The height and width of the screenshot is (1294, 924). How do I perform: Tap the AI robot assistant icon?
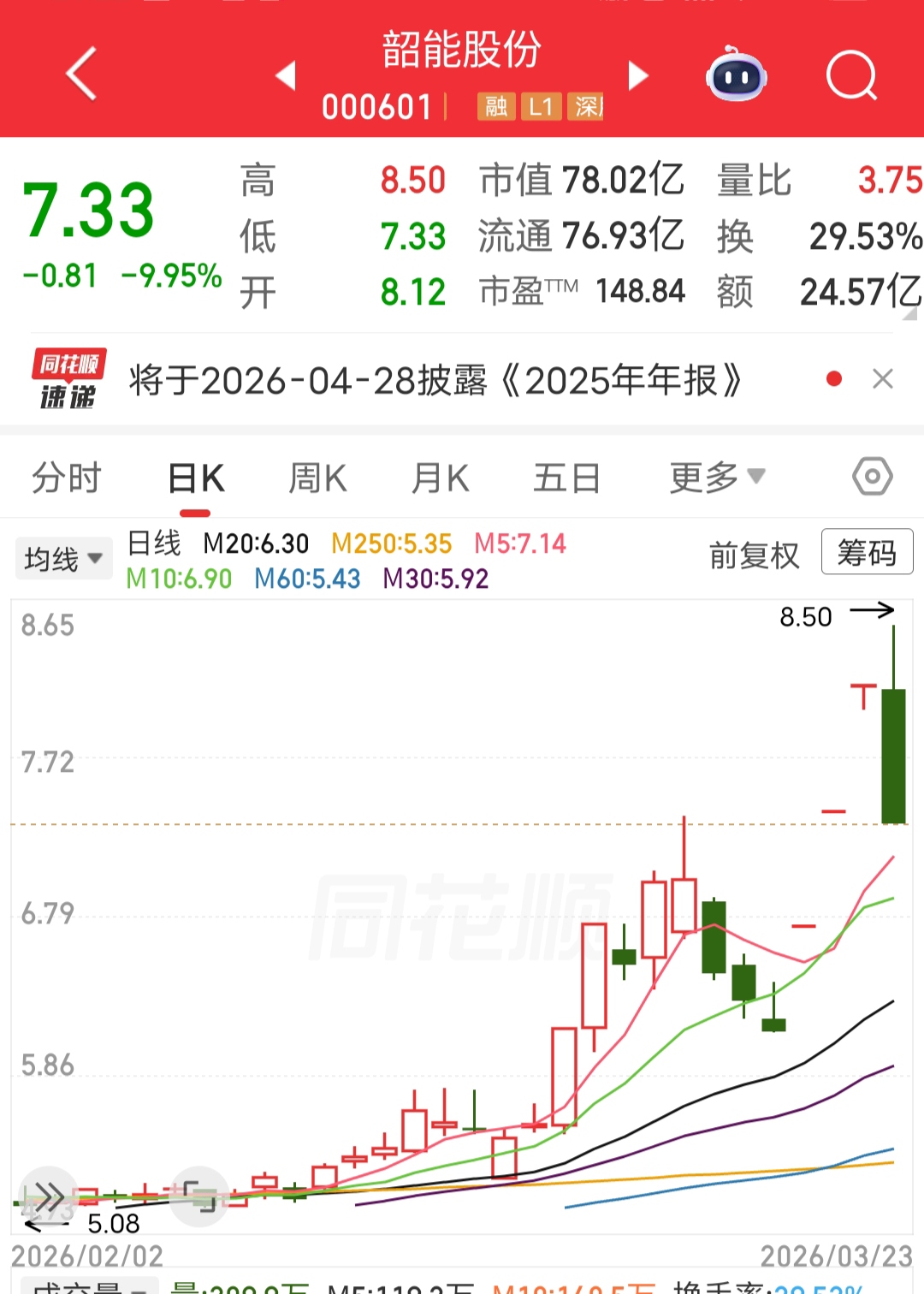click(x=737, y=75)
